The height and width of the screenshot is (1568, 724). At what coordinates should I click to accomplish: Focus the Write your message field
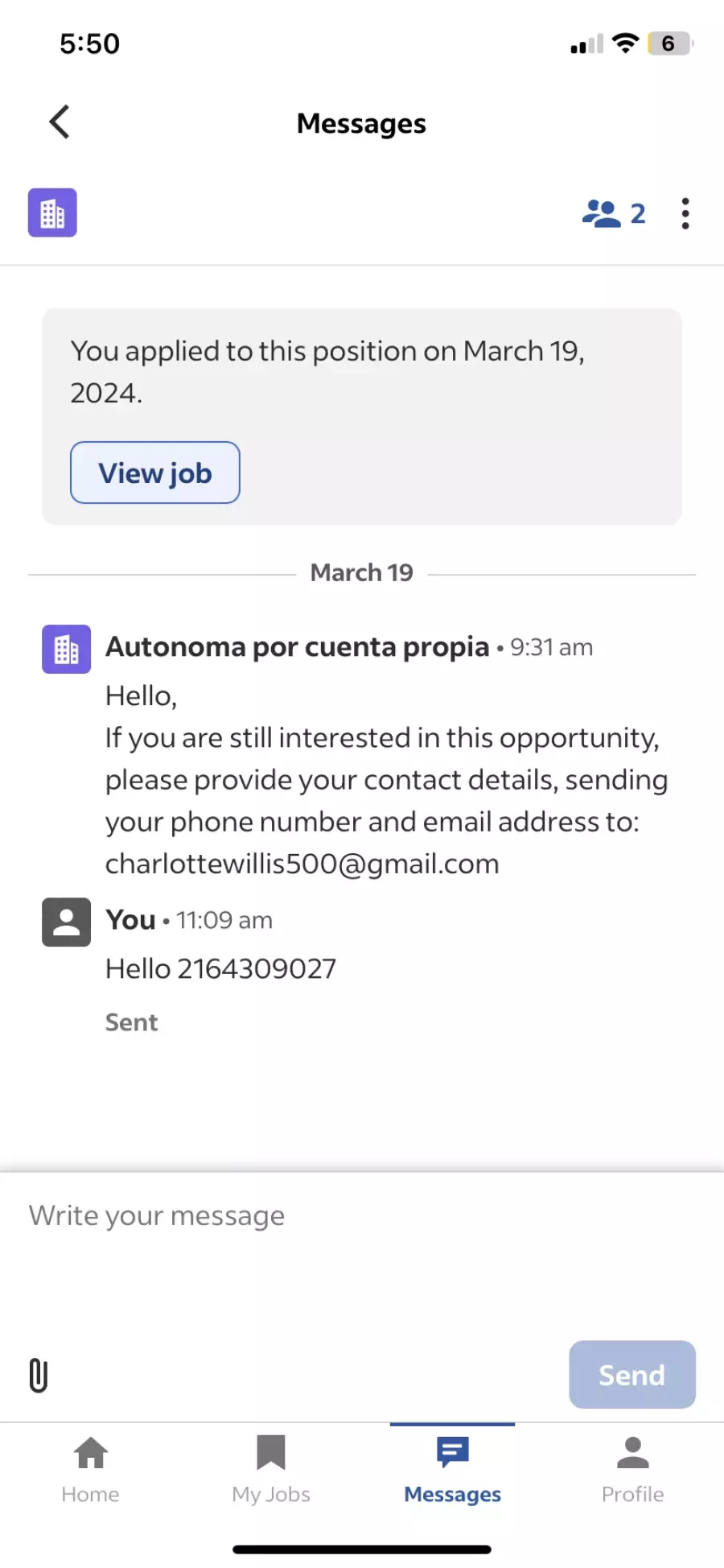tap(362, 1254)
